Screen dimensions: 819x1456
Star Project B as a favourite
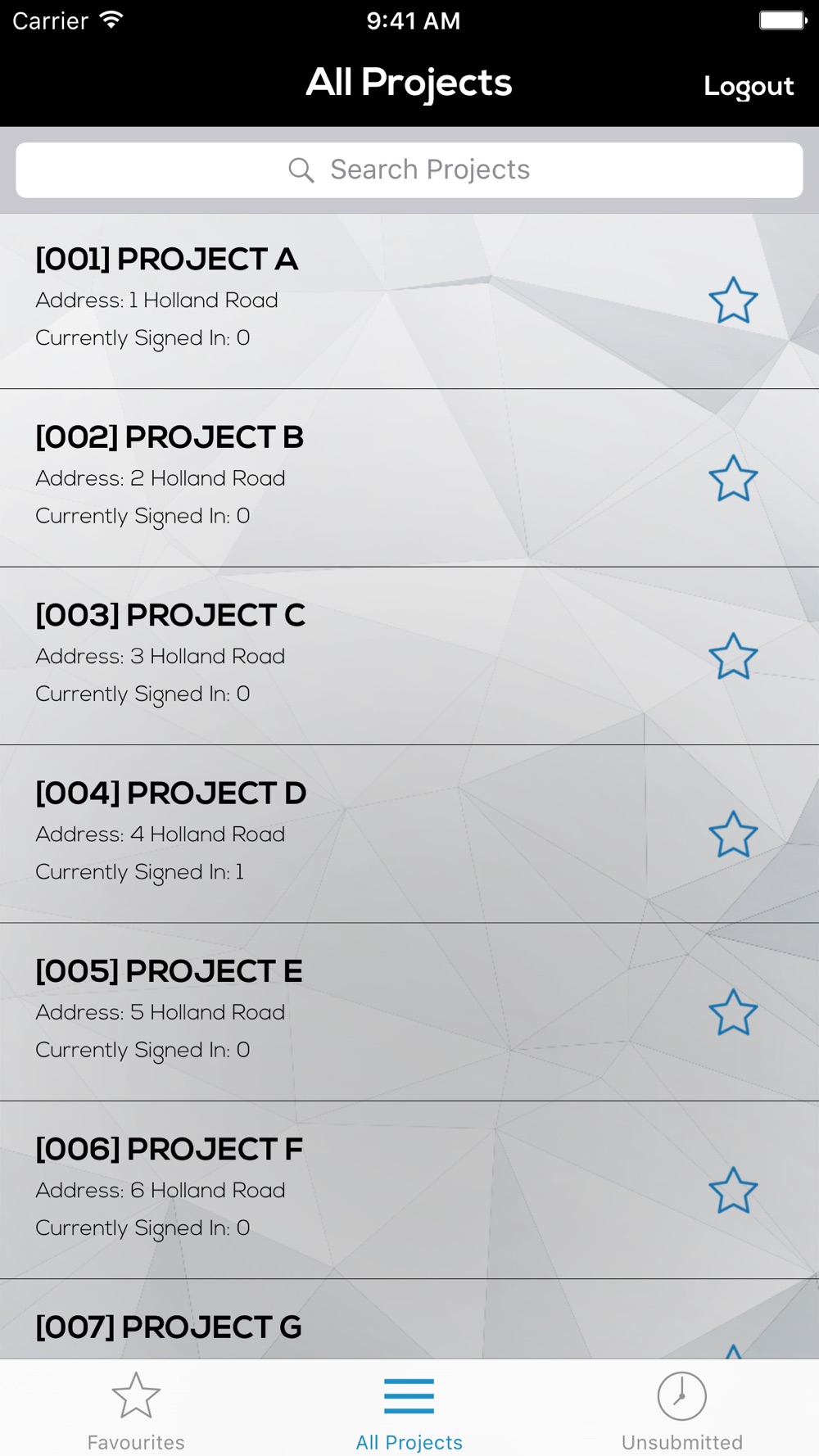[733, 478]
